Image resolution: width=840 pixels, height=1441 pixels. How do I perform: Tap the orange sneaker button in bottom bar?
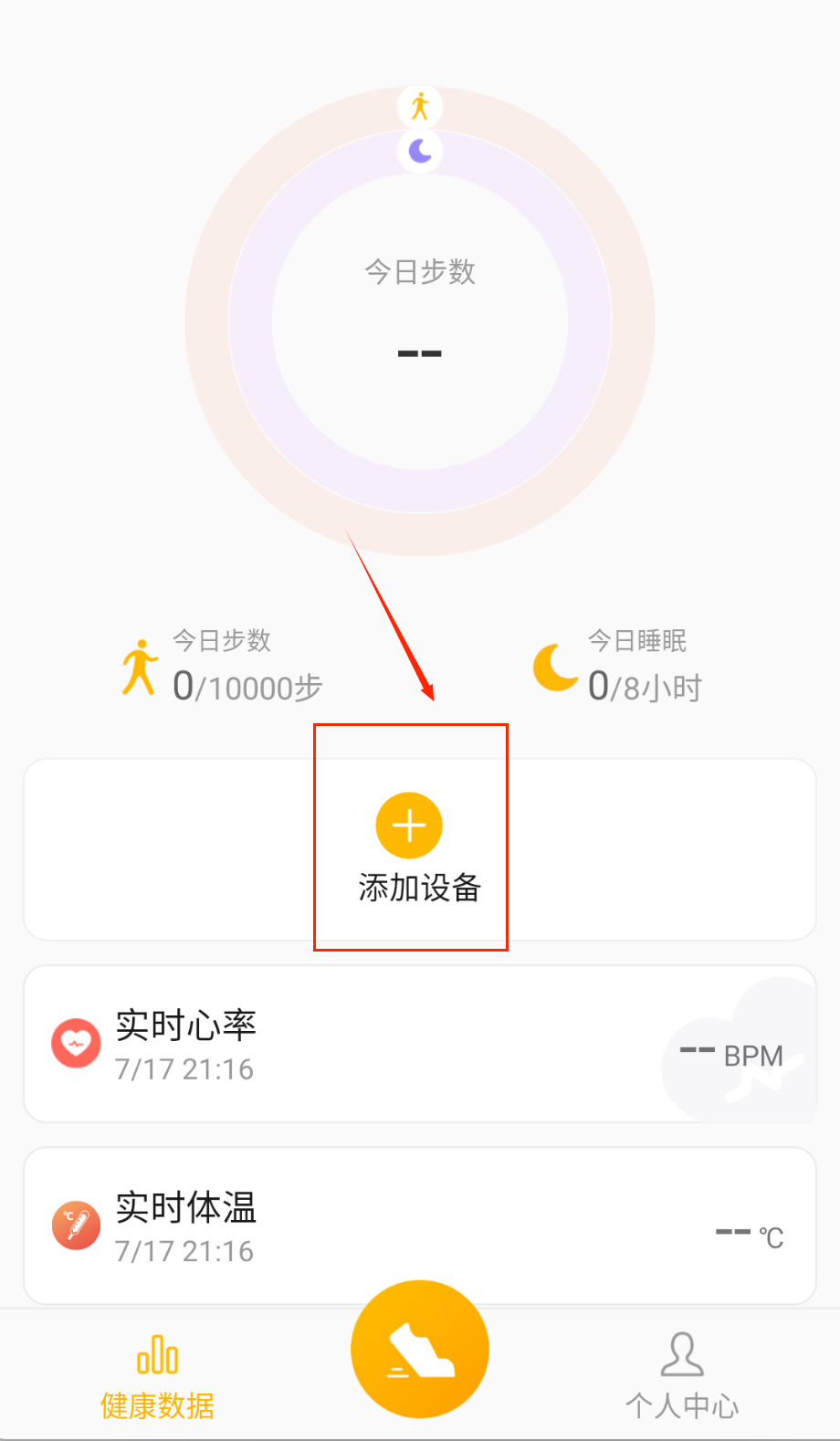[420, 1349]
